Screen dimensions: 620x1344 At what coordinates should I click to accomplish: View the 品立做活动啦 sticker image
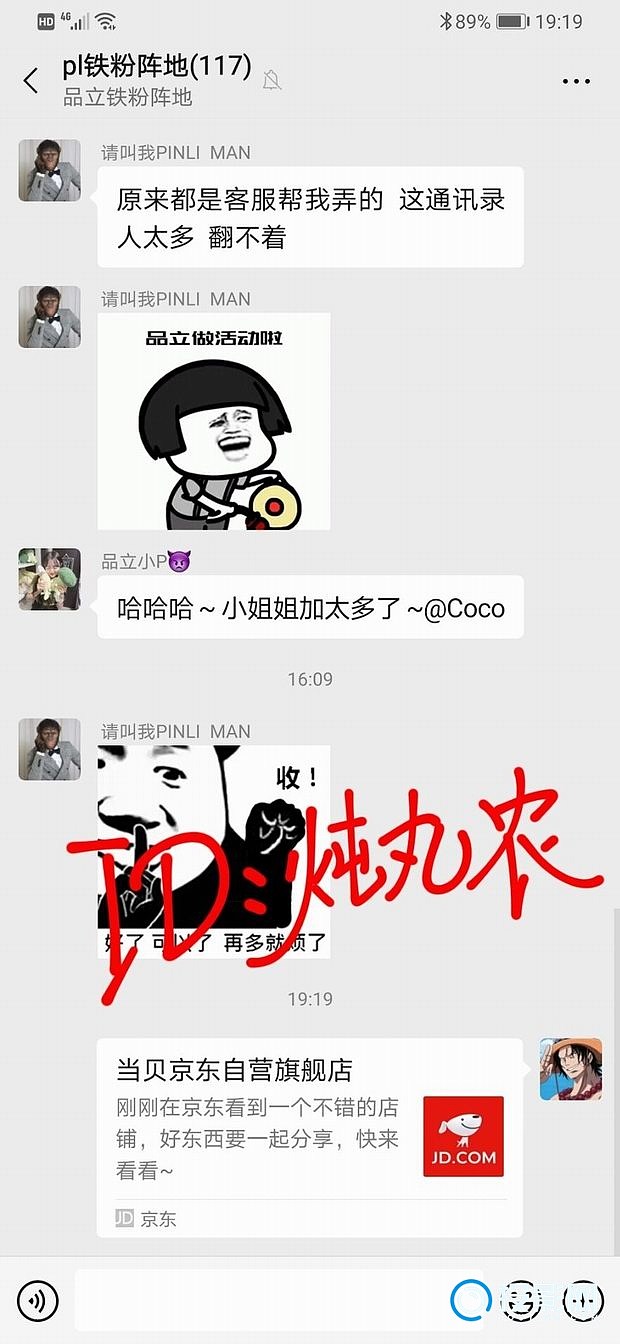click(x=214, y=421)
